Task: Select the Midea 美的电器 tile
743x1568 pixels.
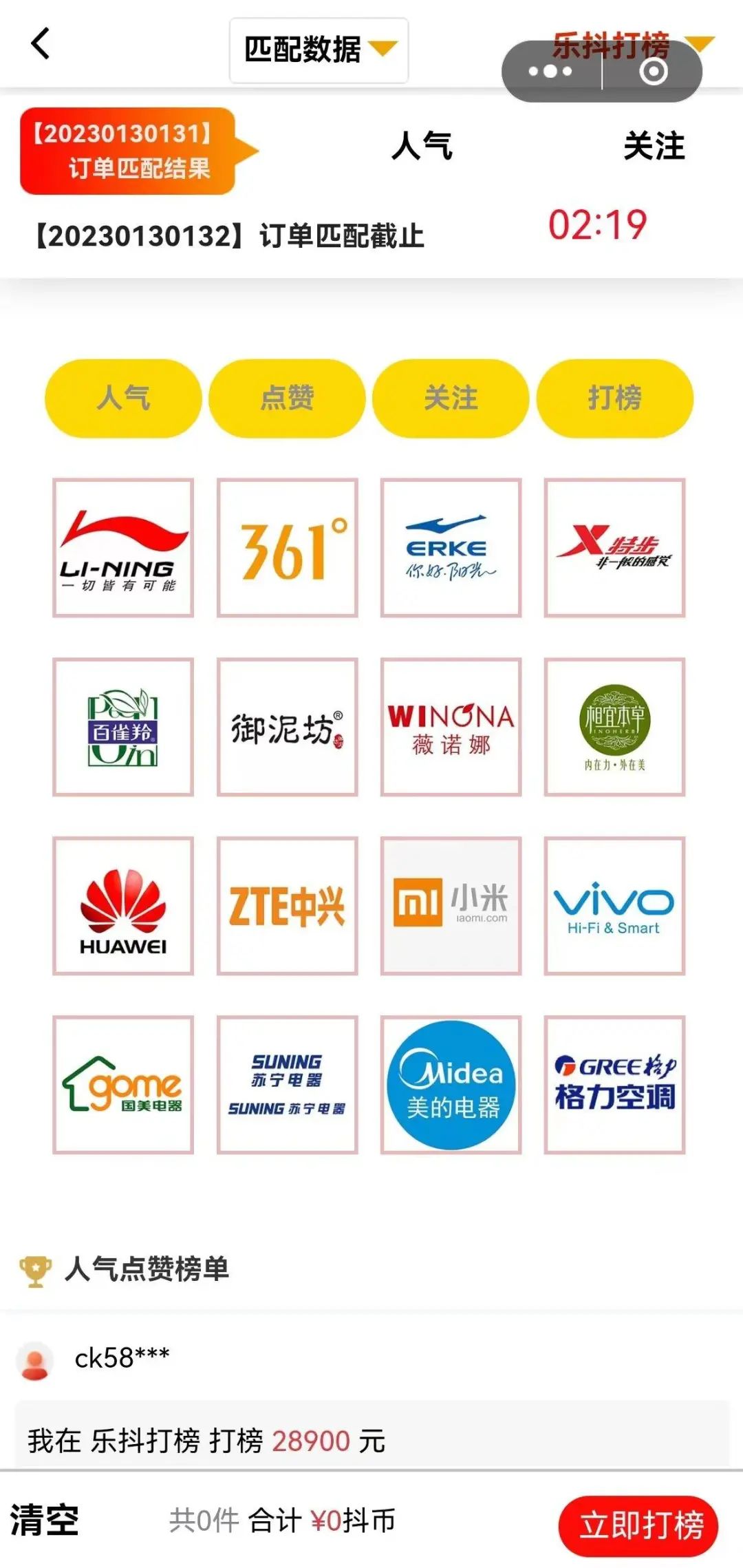Action: [x=451, y=1085]
